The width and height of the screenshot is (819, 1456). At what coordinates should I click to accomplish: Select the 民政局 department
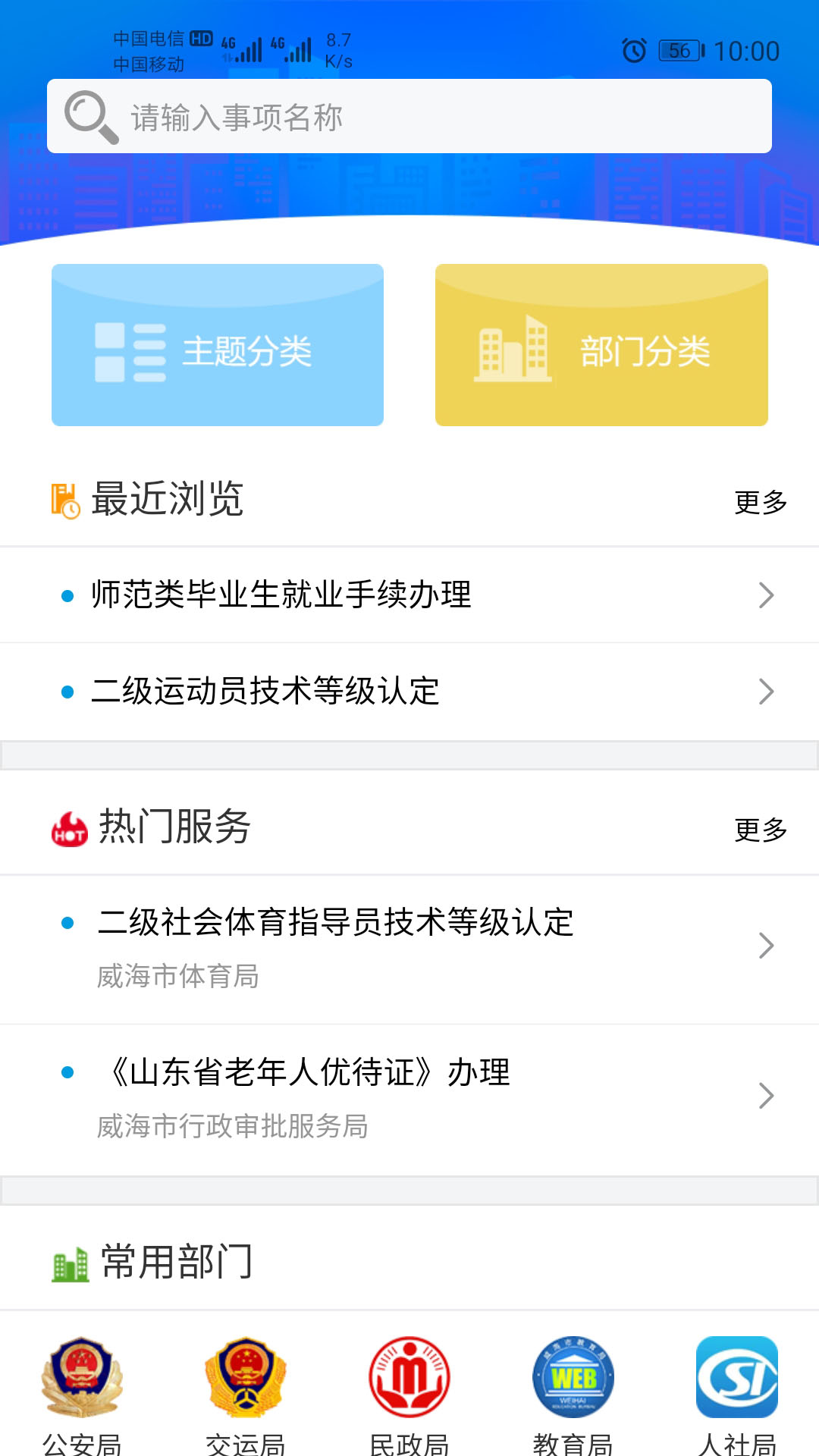409,1395
